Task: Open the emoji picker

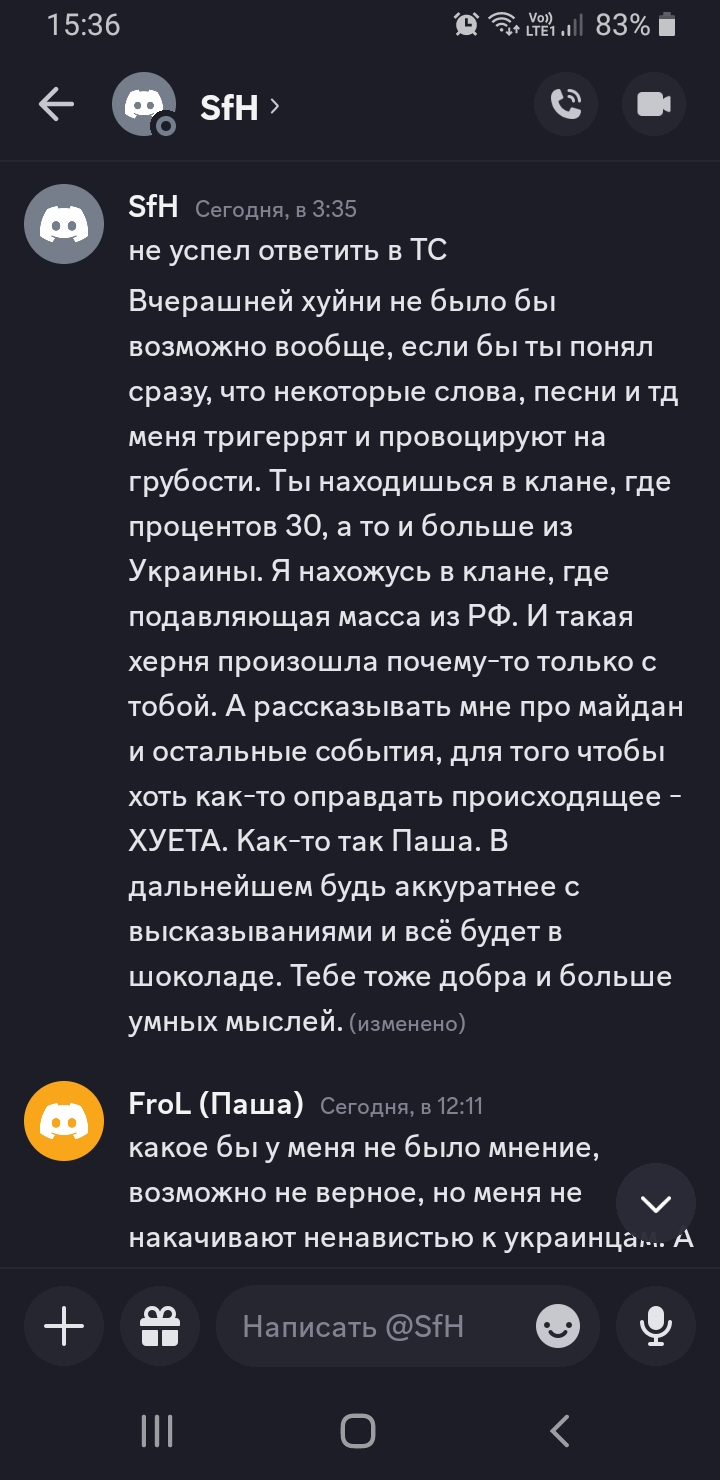Action: 558,1327
